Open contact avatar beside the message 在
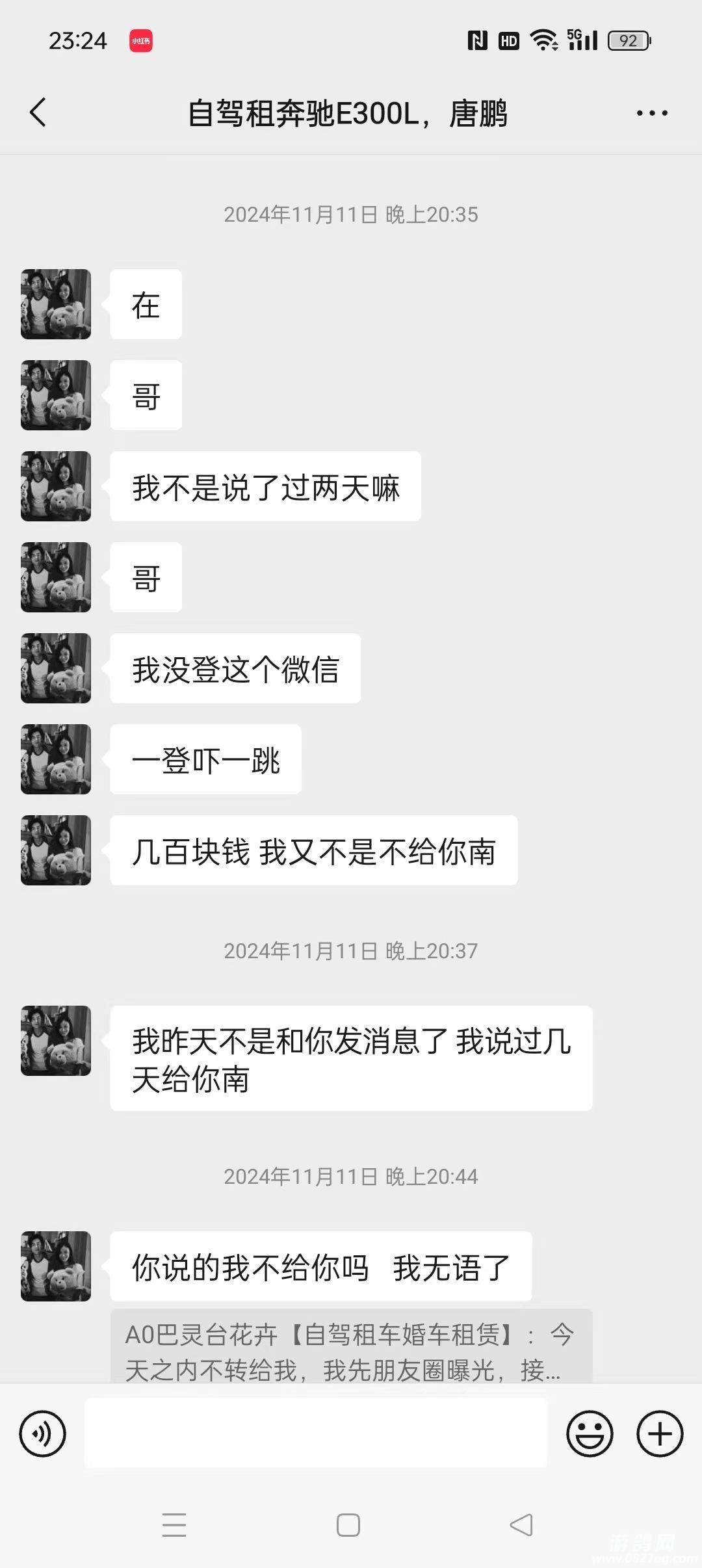 coord(56,304)
